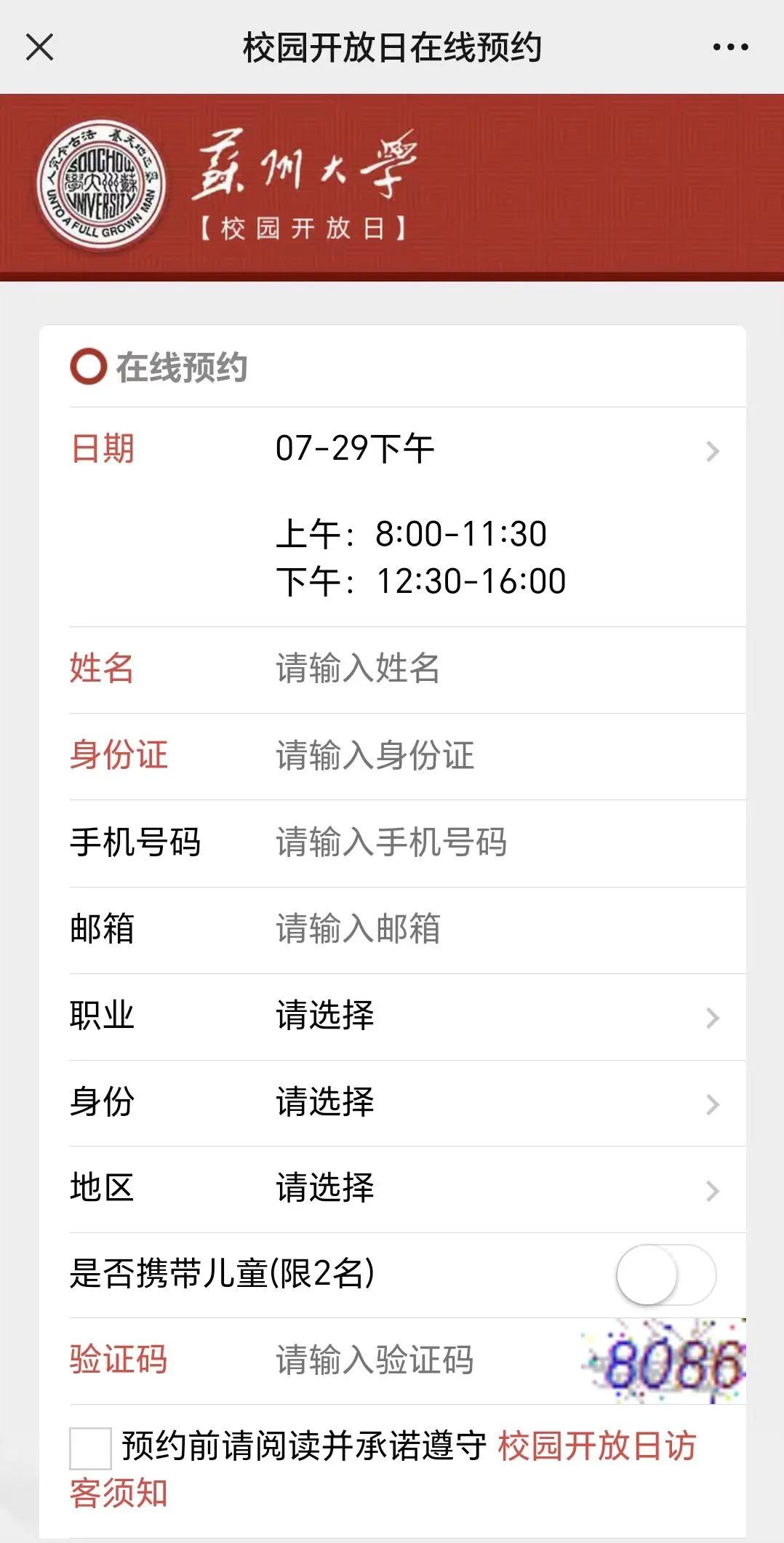This screenshot has height=1543, width=784.
Task: Choose a region in the 地区 picker
Action: 495,1189
